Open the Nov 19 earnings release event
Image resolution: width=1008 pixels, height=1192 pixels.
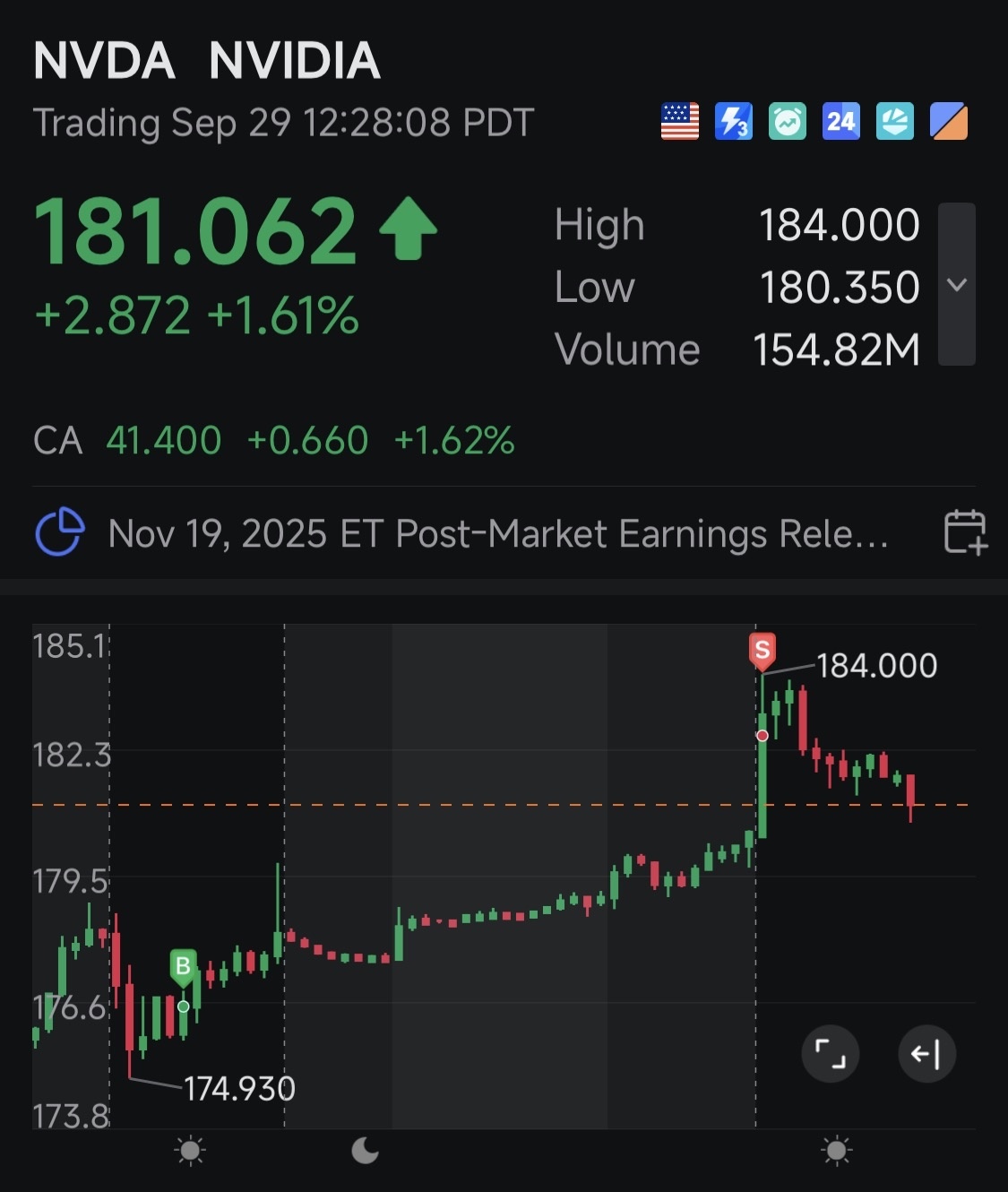[497, 534]
